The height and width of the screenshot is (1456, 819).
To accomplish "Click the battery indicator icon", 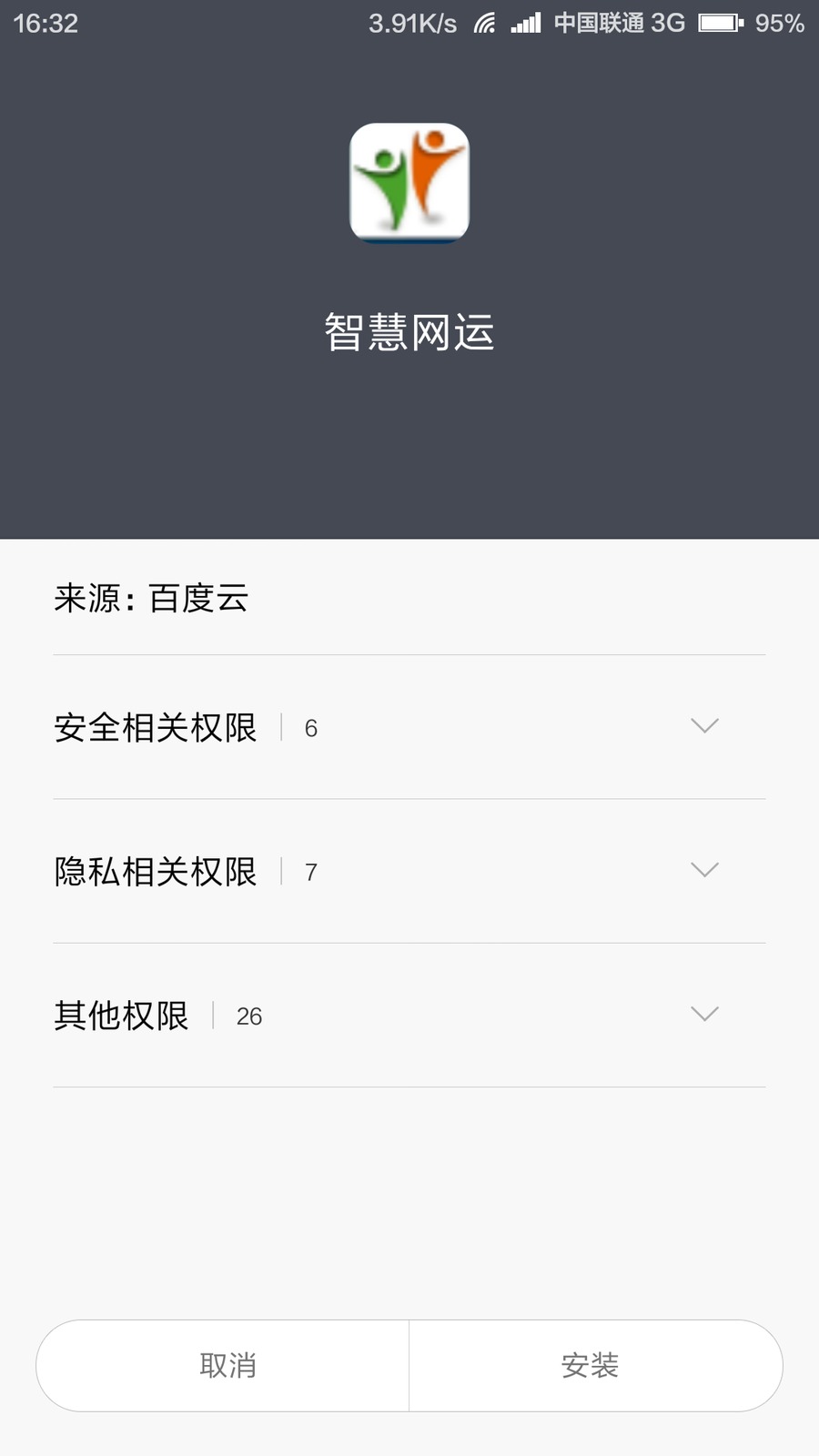I will tap(719, 23).
